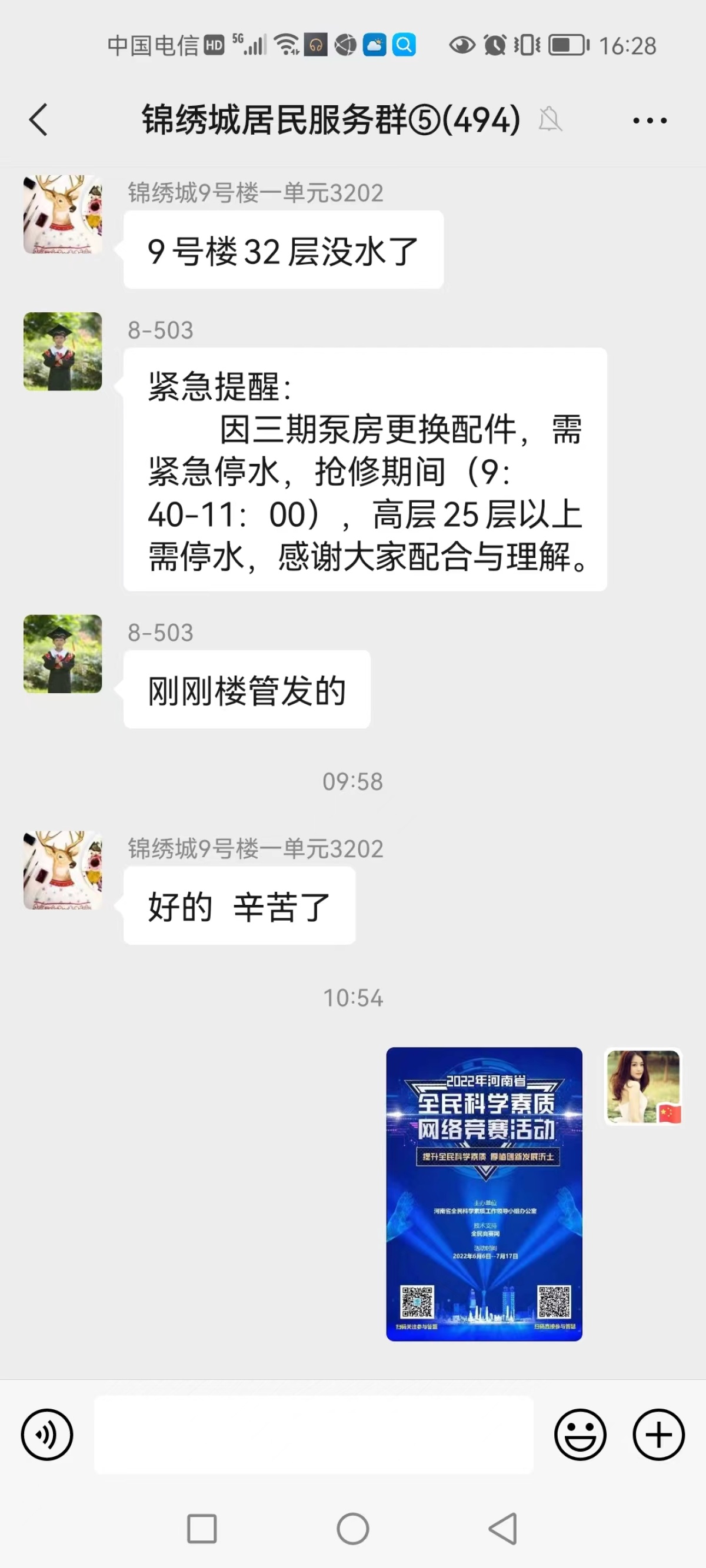Tap the 8-503 avatar beside '刚刚楼管发的'
The width and height of the screenshot is (706, 1568).
pos(63,654)
